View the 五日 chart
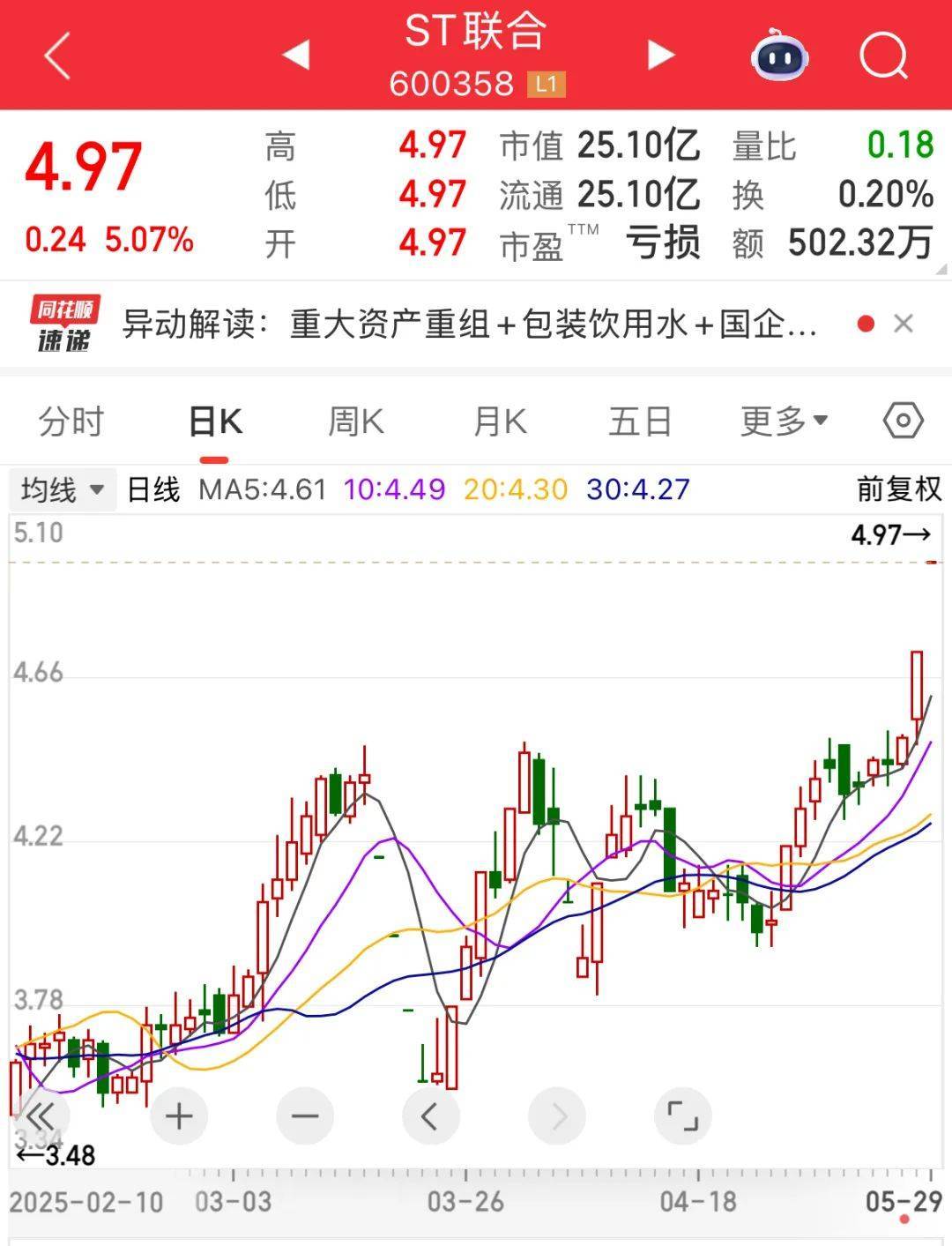This screenshot has height=1246, width=952. [x=640, y=422]
